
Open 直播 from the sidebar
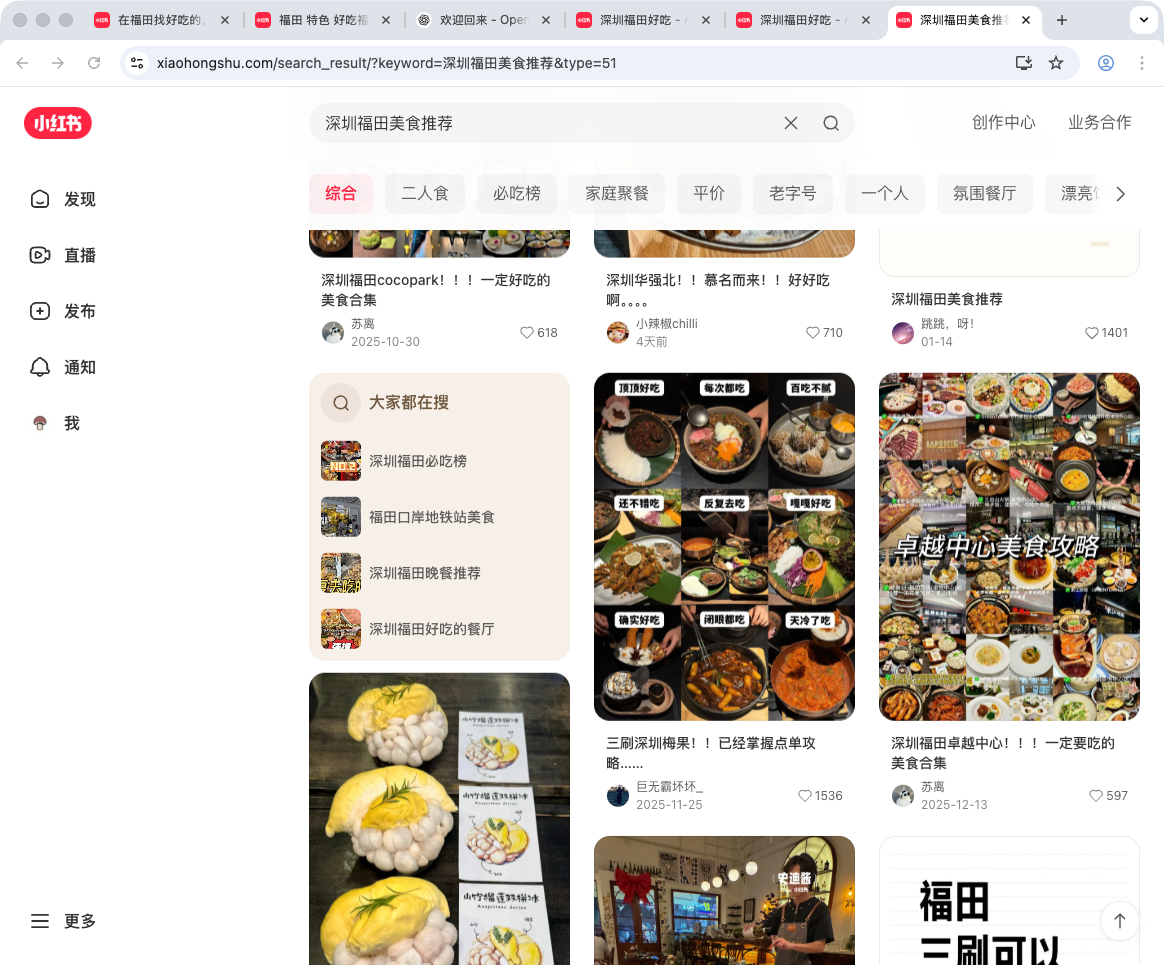click(63, 255)
